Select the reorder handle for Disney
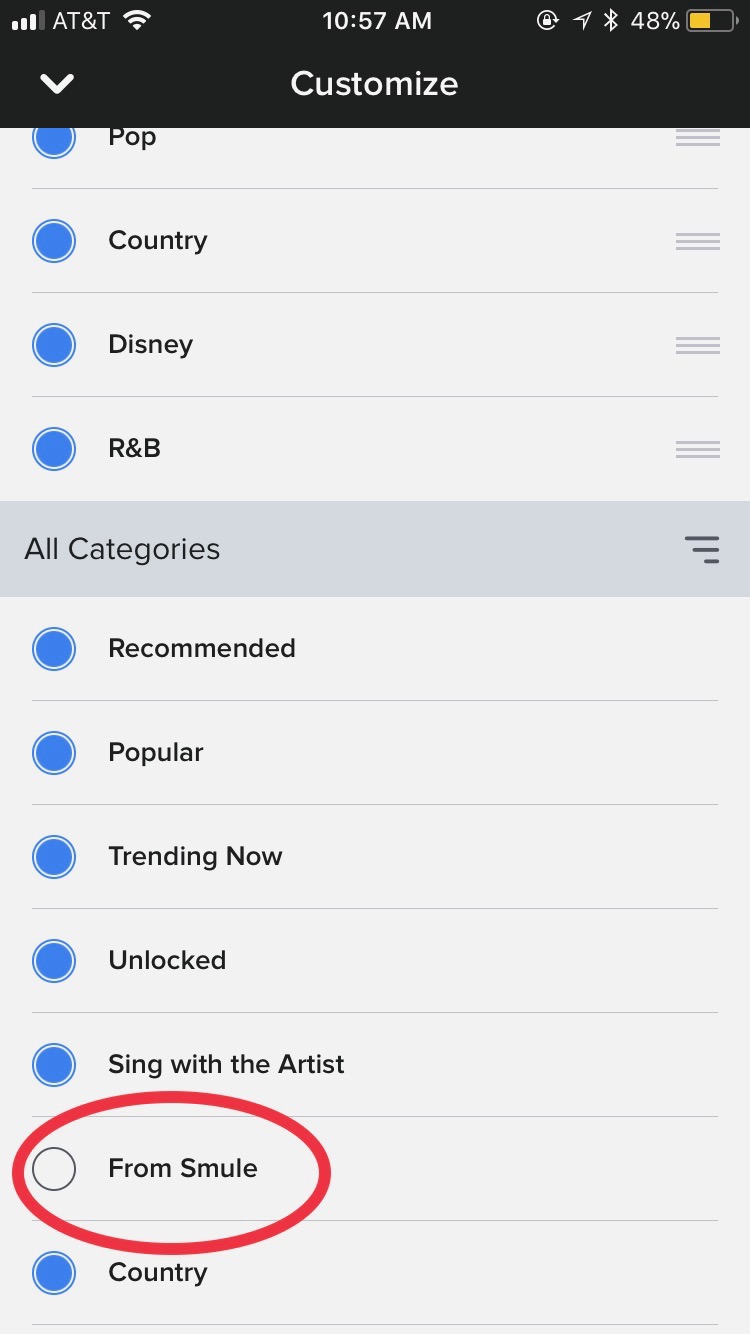Viewport: 750px width, 1334px height. [697, 344]
